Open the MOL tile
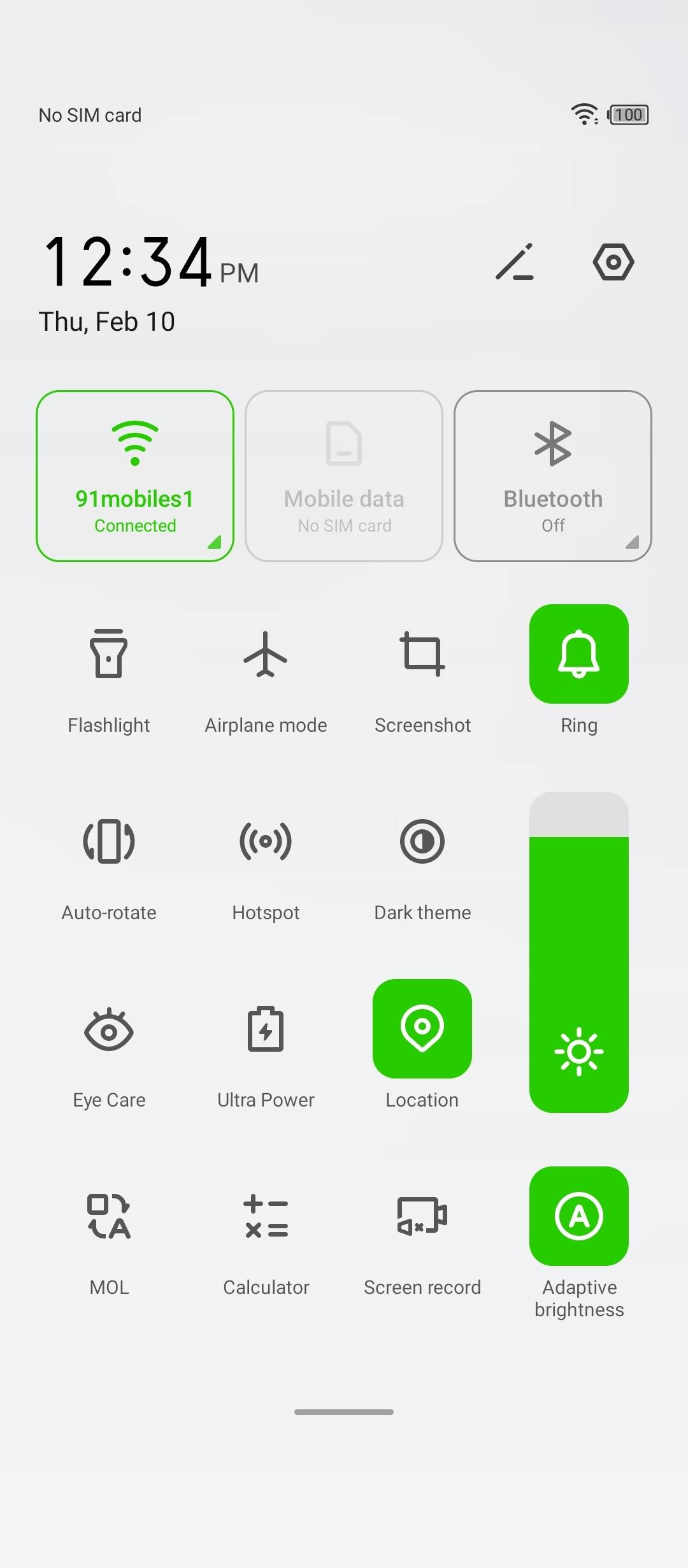Screen dimensions: 688x1568 [x=109, y=1217]
